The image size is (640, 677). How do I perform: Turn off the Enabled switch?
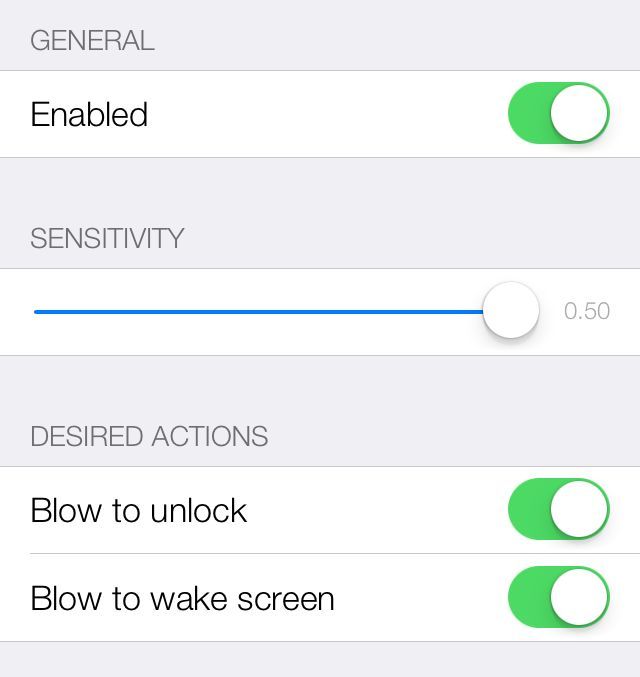(x=558, y=114)
